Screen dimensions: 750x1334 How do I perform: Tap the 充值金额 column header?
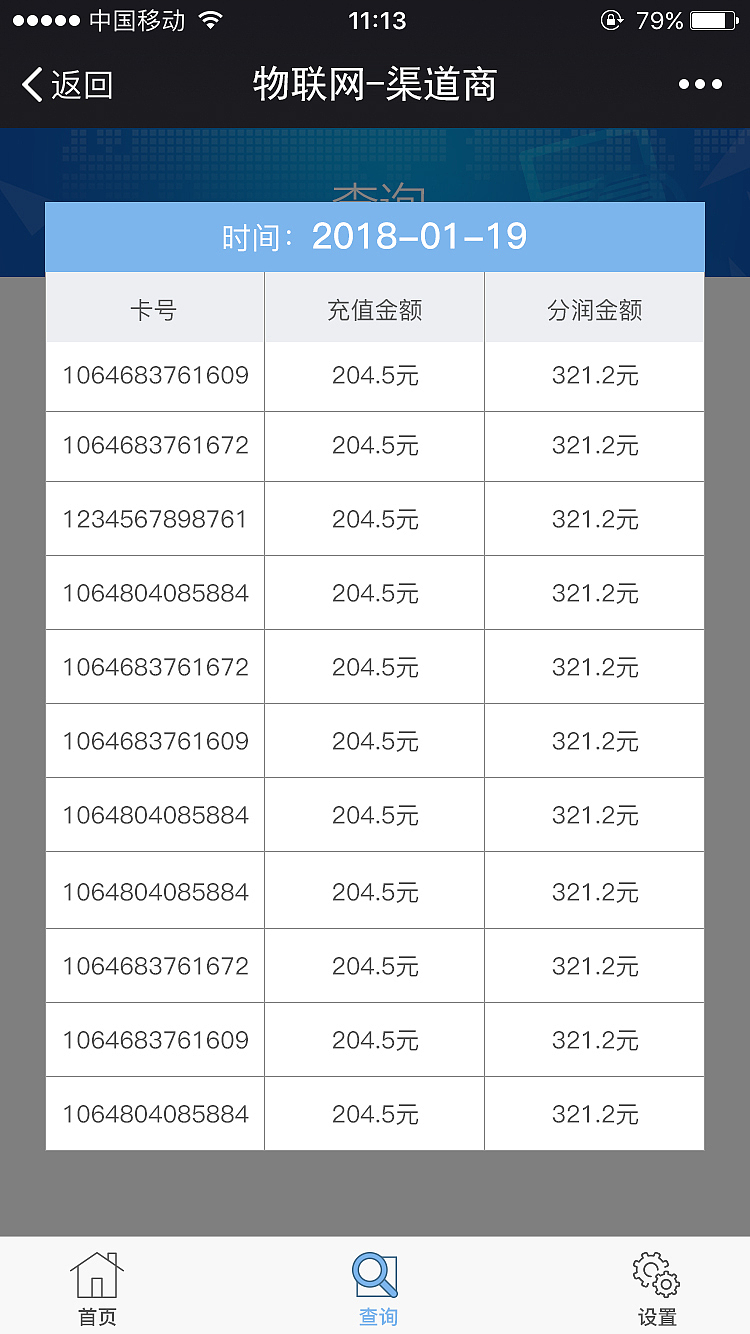click(x=374, y=310)
